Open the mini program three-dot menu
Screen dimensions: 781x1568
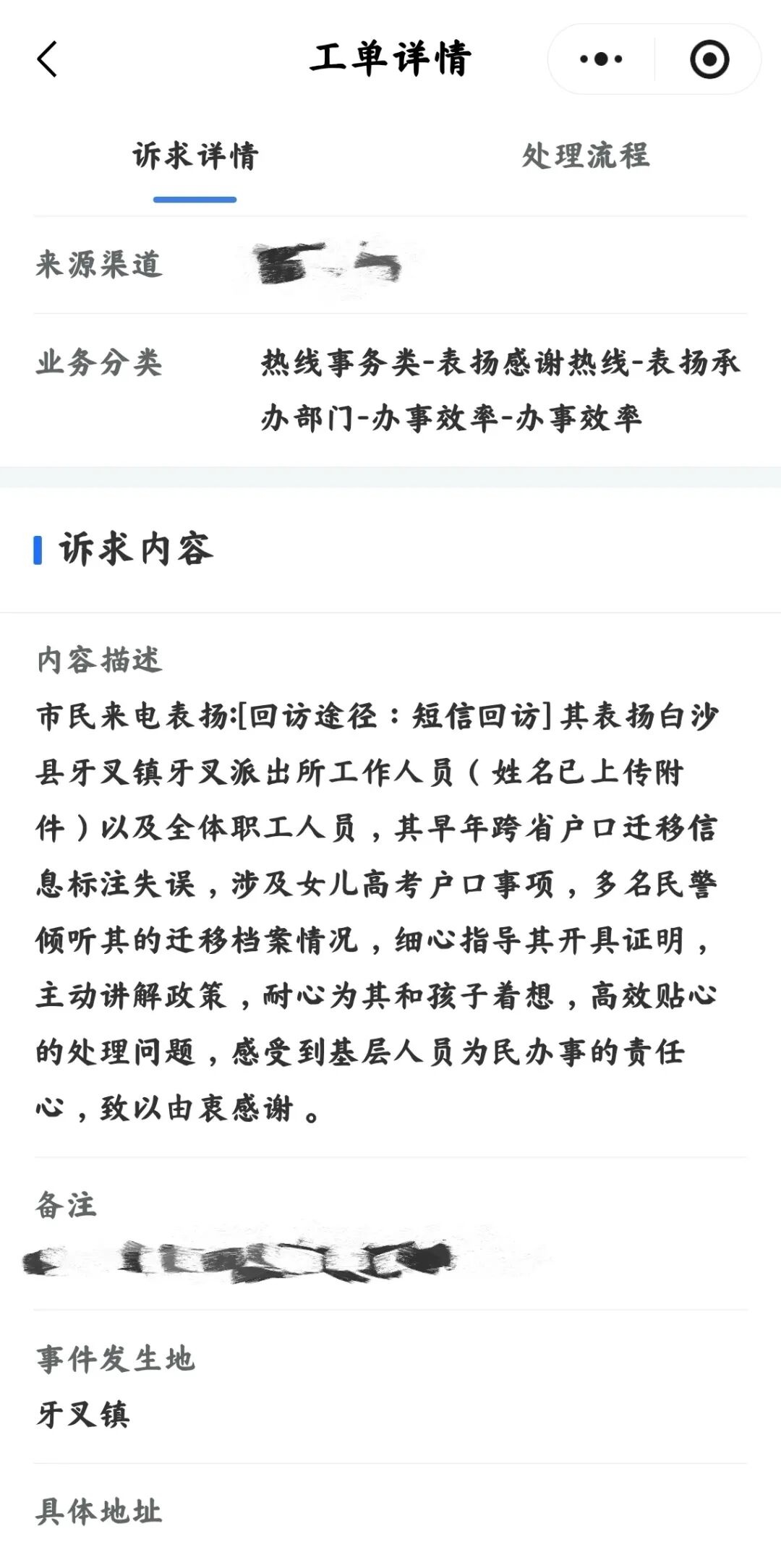601,59
